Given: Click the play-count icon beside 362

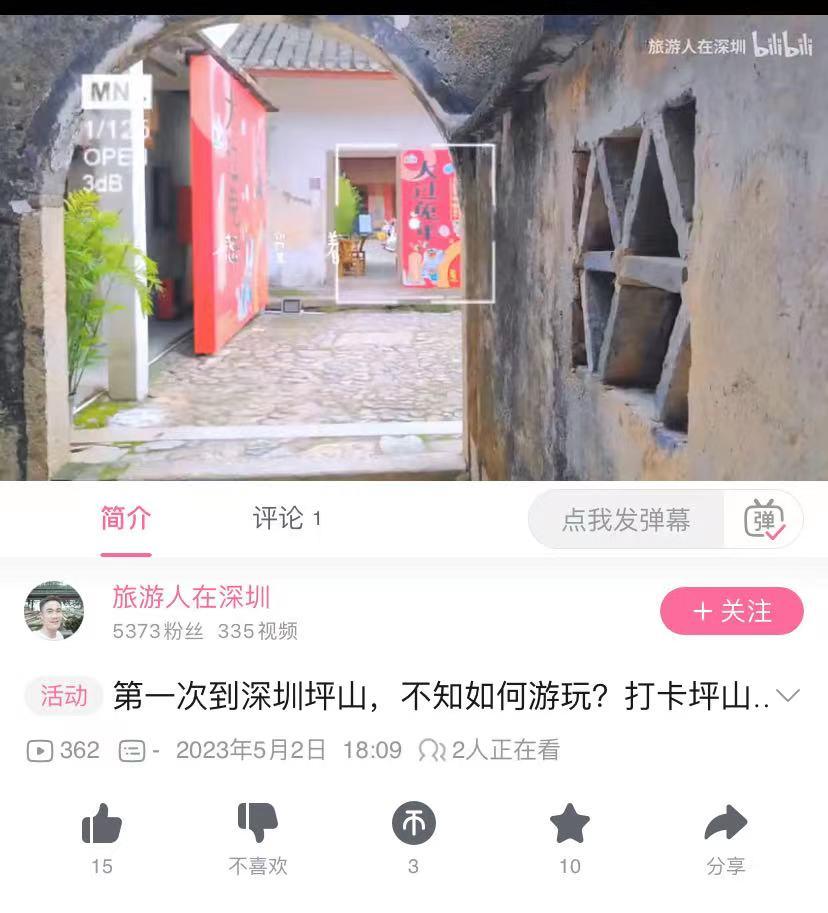Looking at the screenshot, I should [x=41, y=749].
